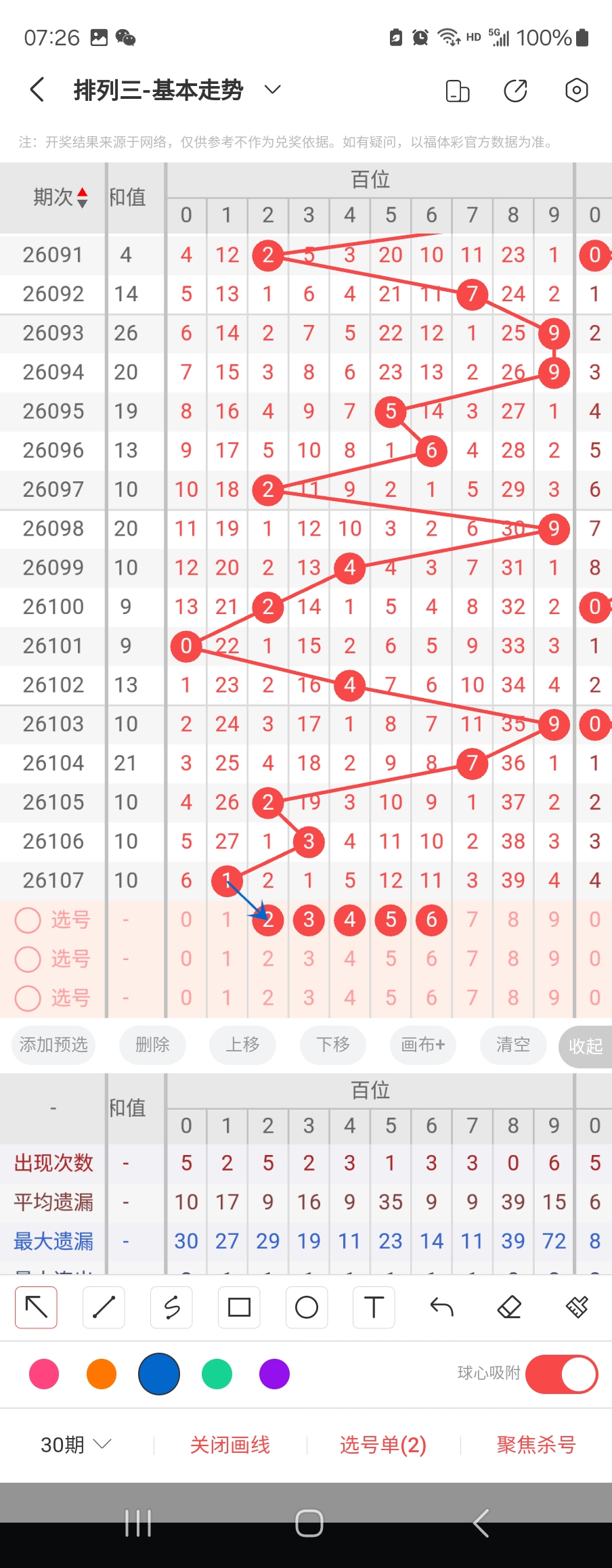Toggle 球心吸附 switch off
Screen dimensions: 612x1568
coord(561,1374)
